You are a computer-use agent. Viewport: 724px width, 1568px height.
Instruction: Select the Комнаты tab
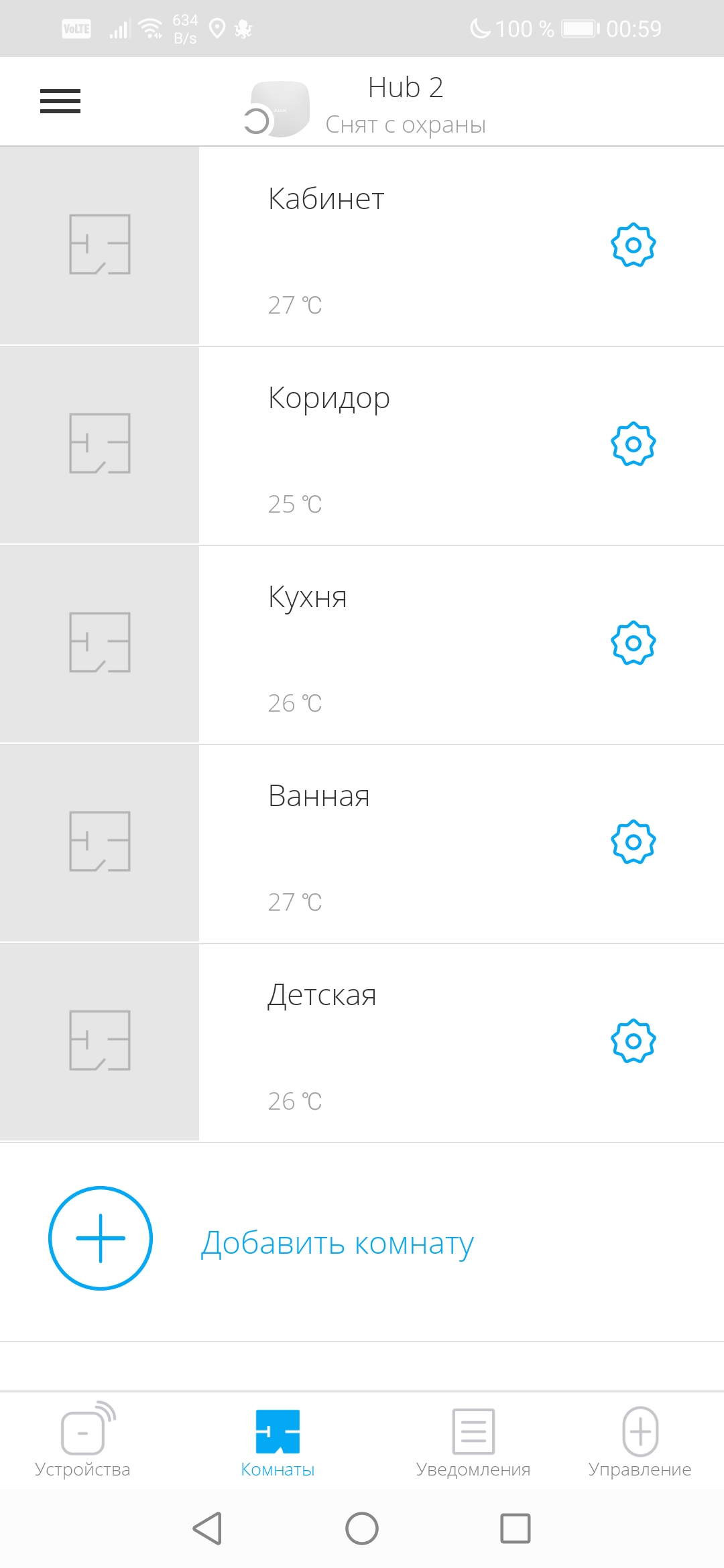click(x=278, y=1441)
